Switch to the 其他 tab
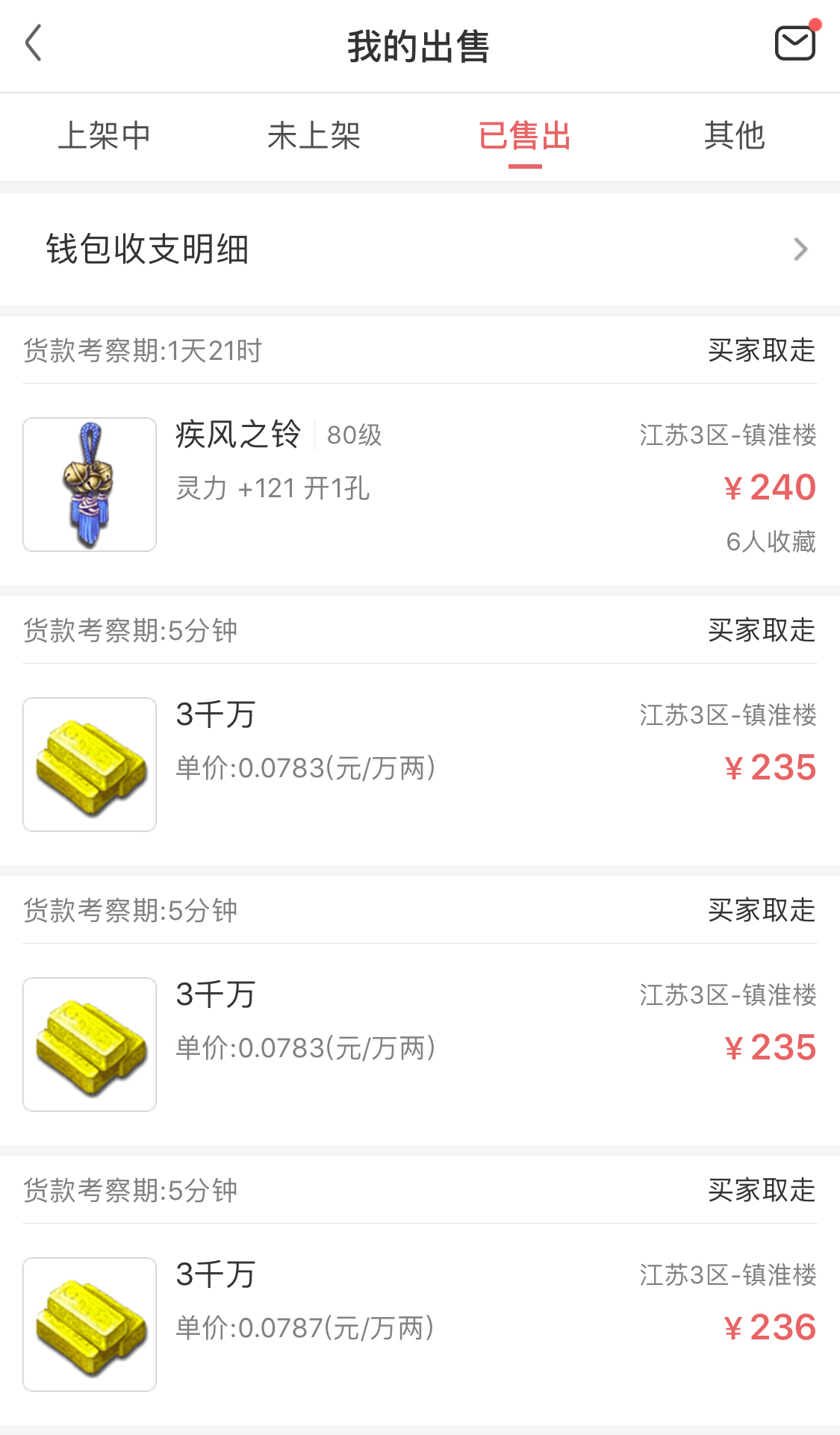Viewport: 840px width, 1435px height. click(735, 136)
